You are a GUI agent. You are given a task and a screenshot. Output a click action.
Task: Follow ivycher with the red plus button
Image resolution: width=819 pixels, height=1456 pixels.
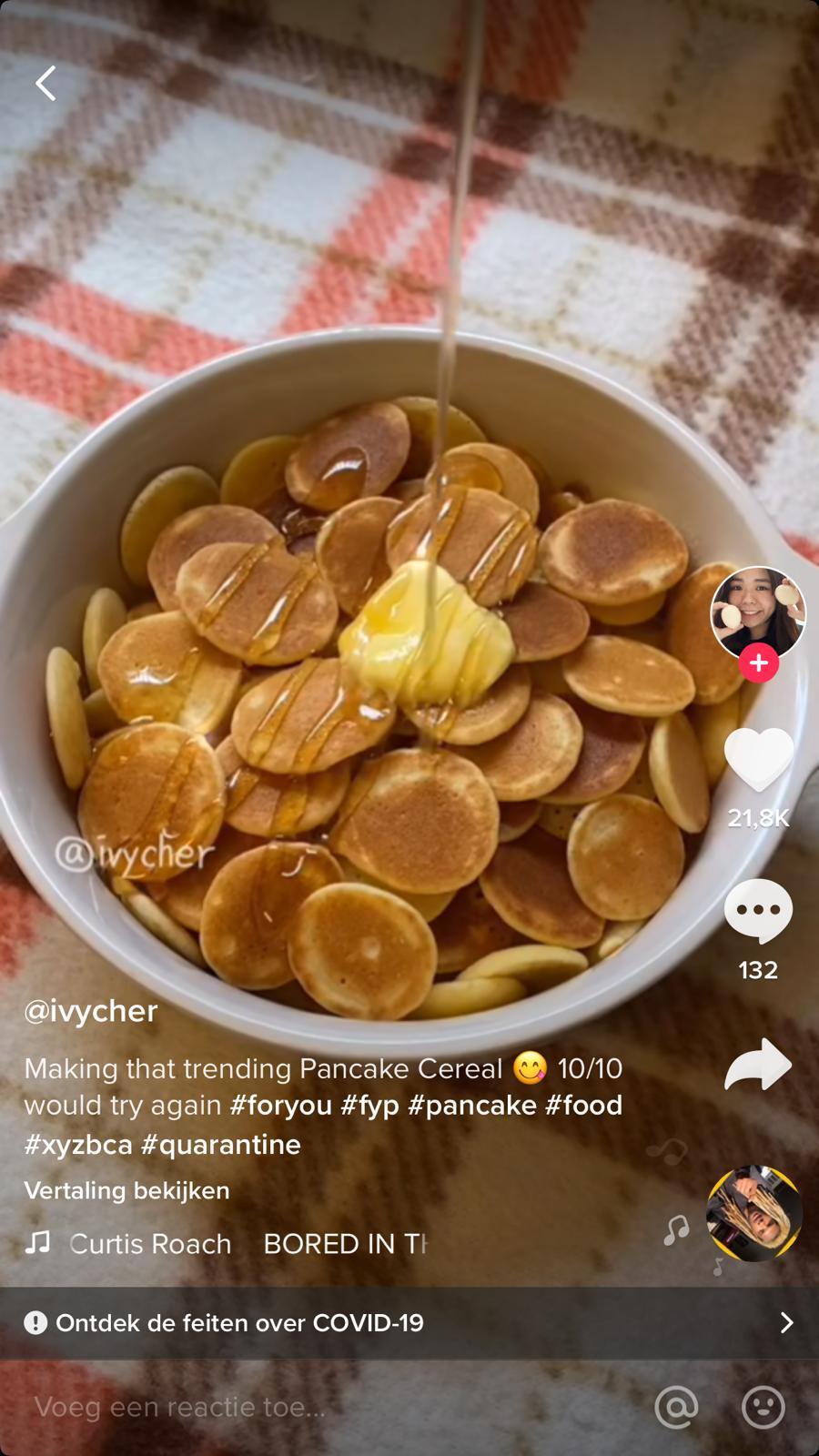tap(759, 664)
